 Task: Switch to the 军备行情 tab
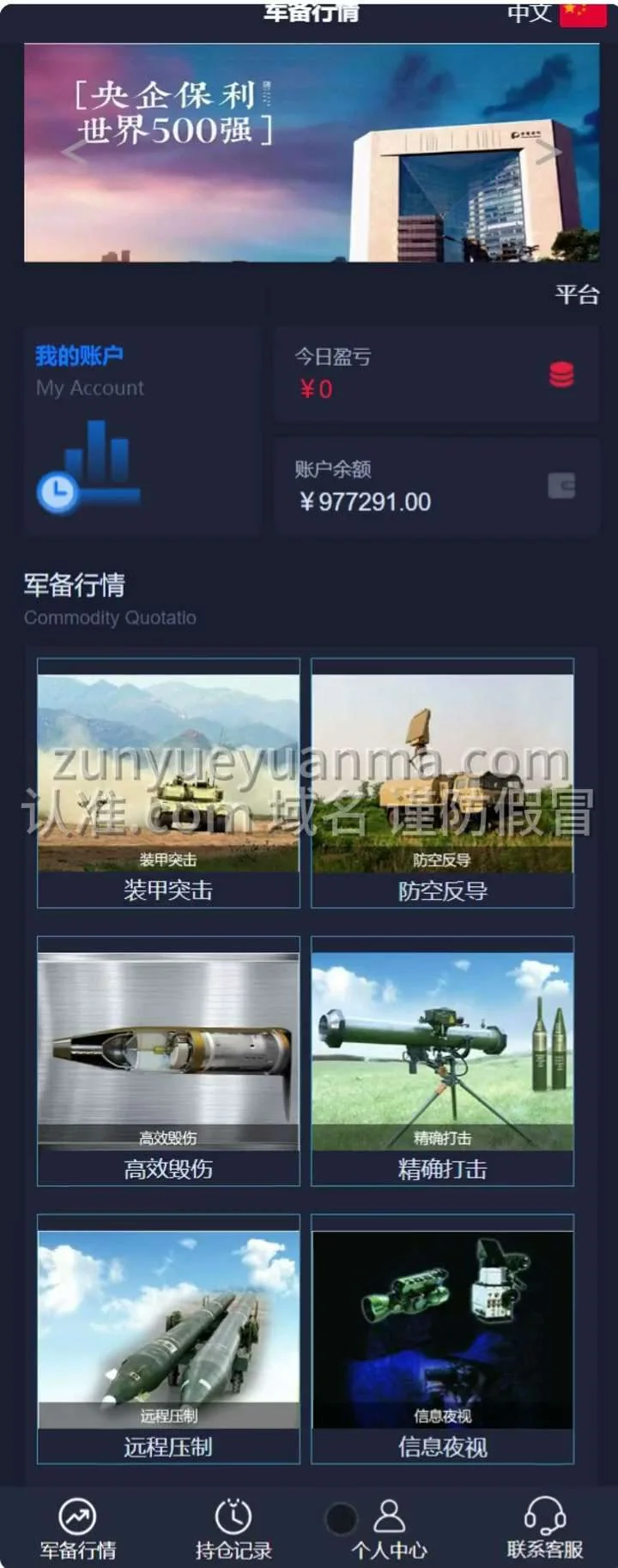tap(77, 1529)
